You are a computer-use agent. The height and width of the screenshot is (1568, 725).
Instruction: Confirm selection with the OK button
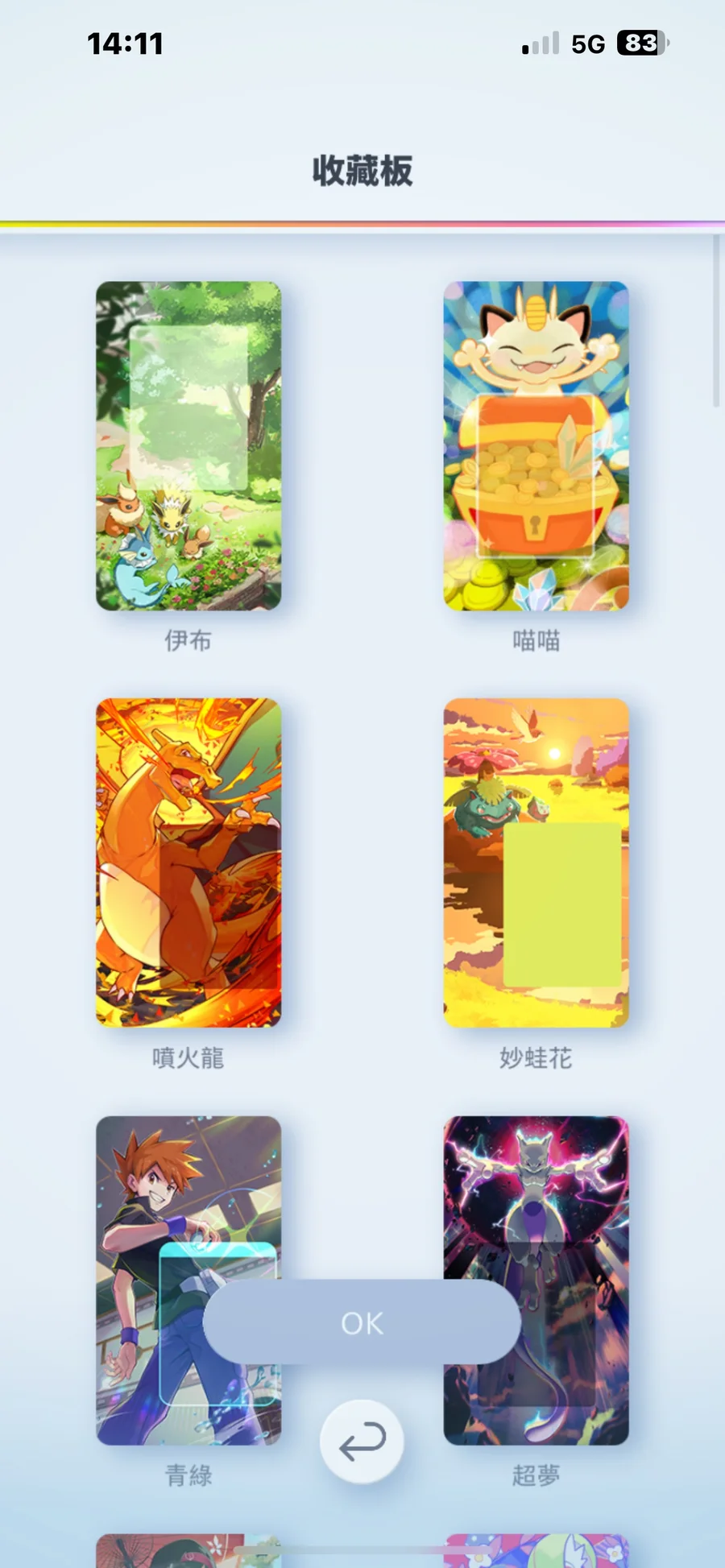(x=362, y=1322)
